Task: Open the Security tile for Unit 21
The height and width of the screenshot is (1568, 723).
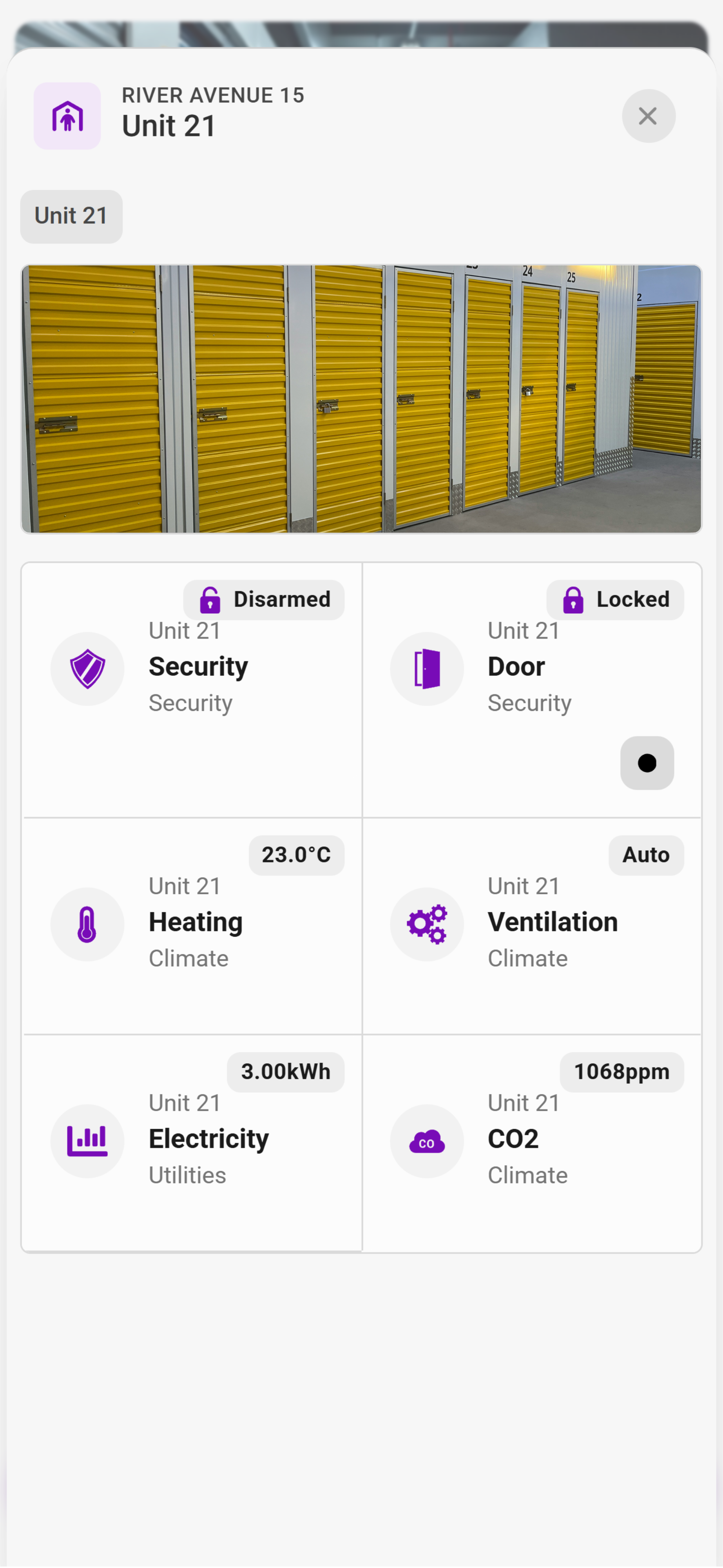Action: tap(192, 688)
